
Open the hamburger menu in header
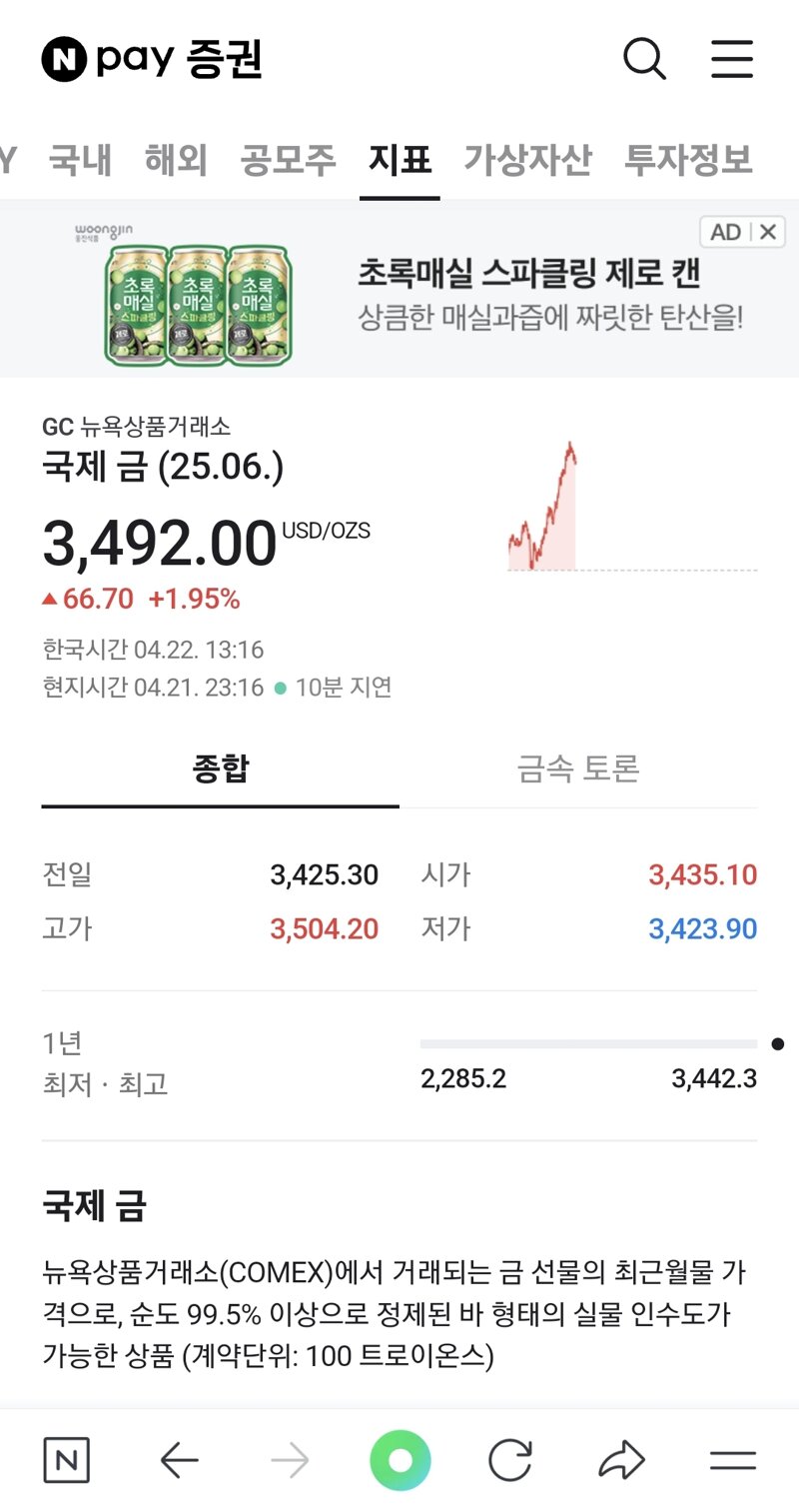[x=732, y=59]
